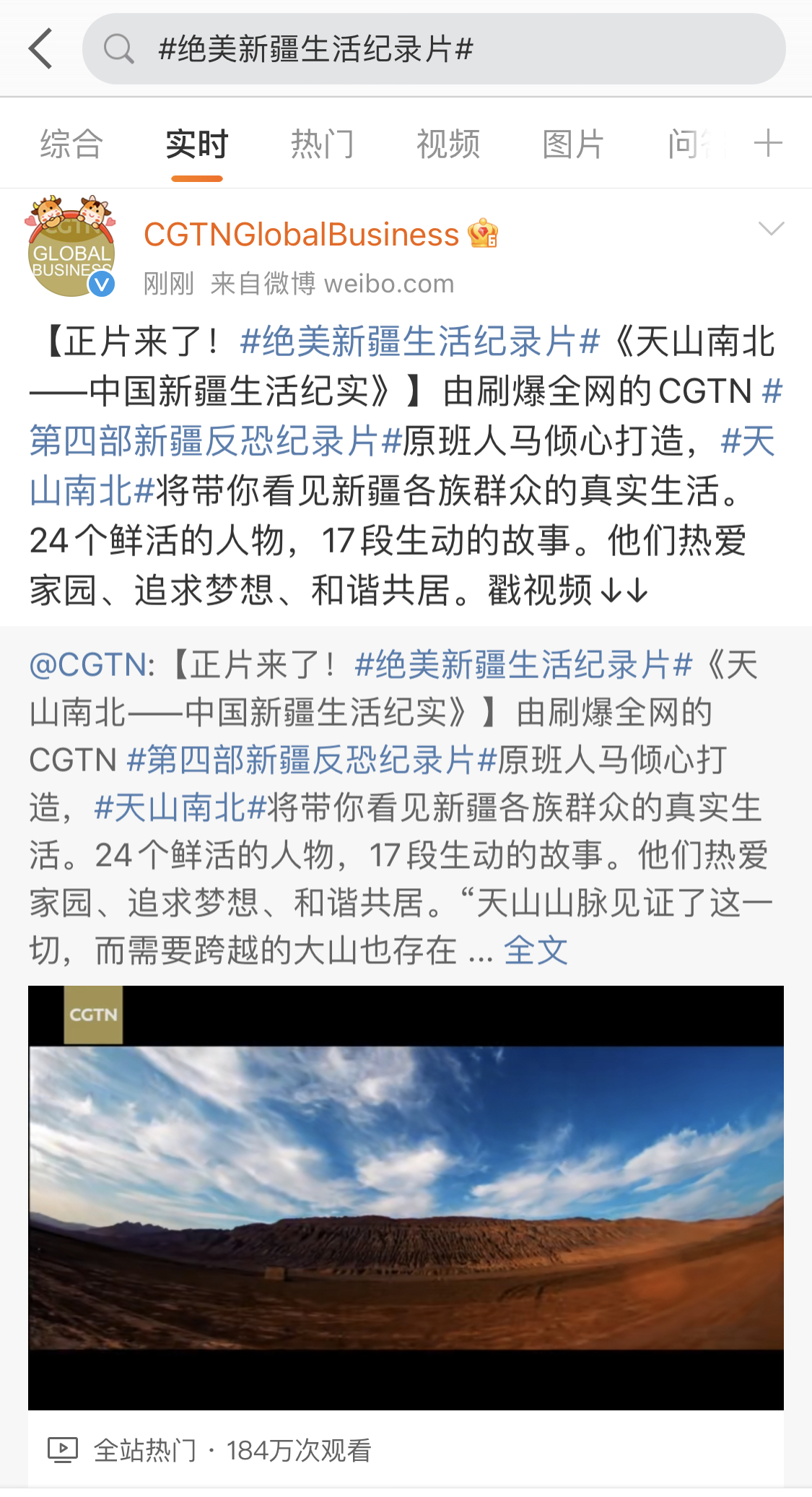Tap 全文 to read the full repost

[536, 950]
